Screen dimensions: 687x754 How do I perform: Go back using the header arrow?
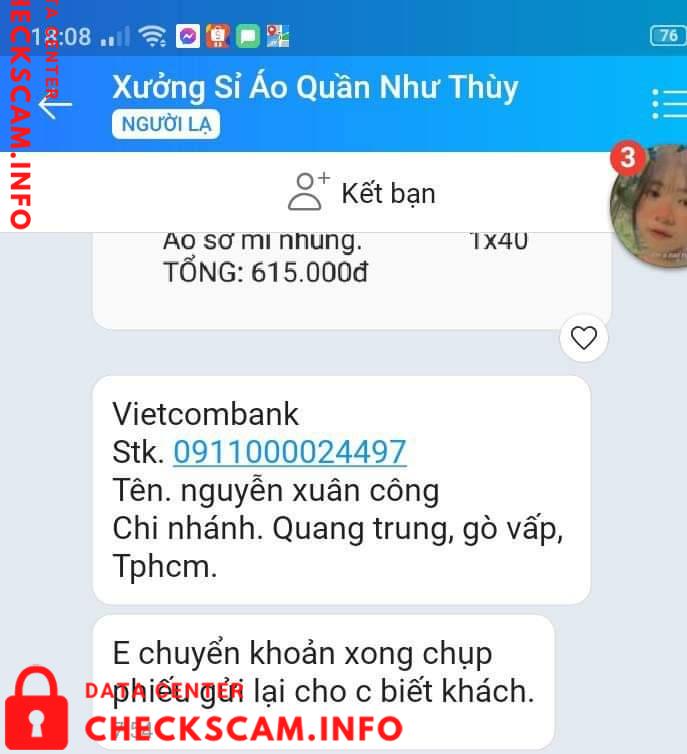tap(56, 104)
